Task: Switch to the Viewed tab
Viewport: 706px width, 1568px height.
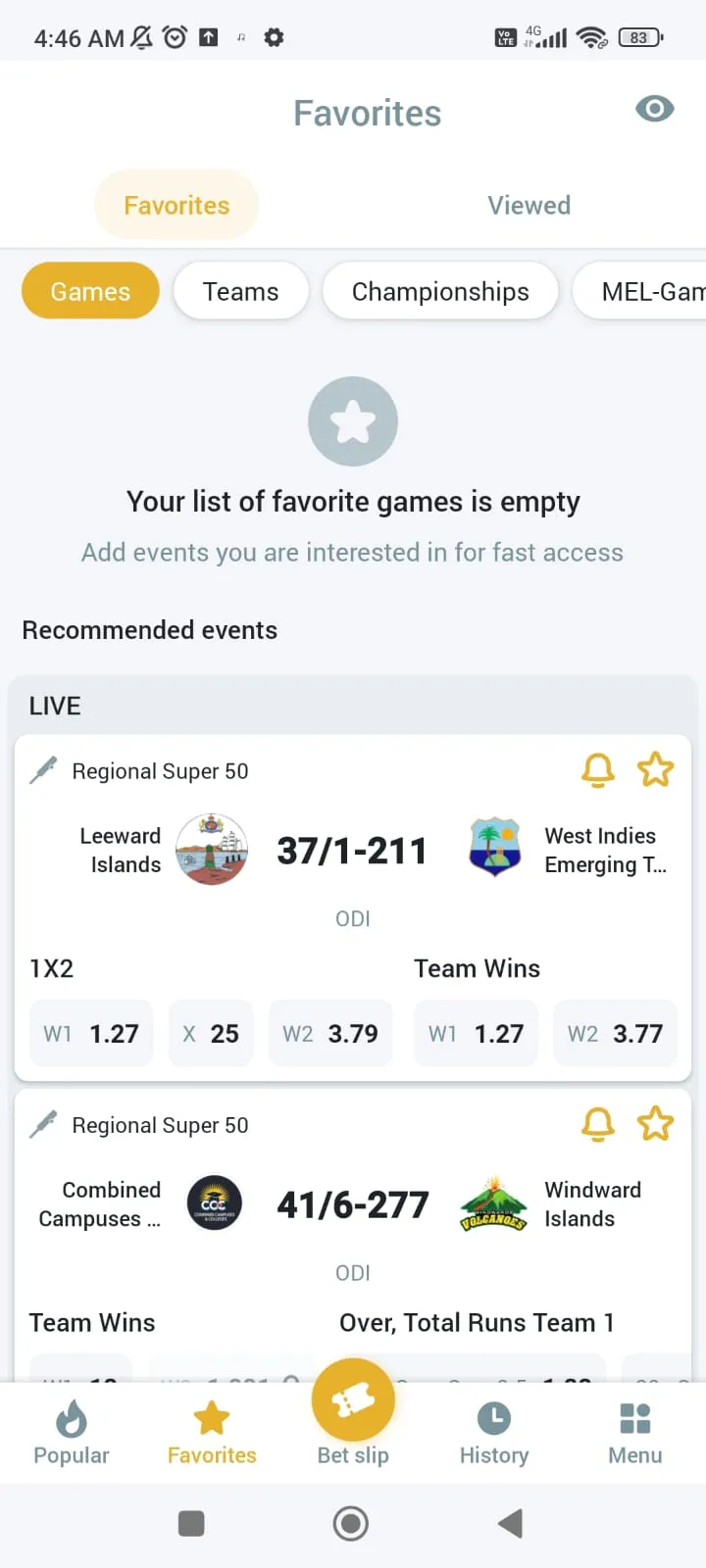Action: [x=529, y=206]
